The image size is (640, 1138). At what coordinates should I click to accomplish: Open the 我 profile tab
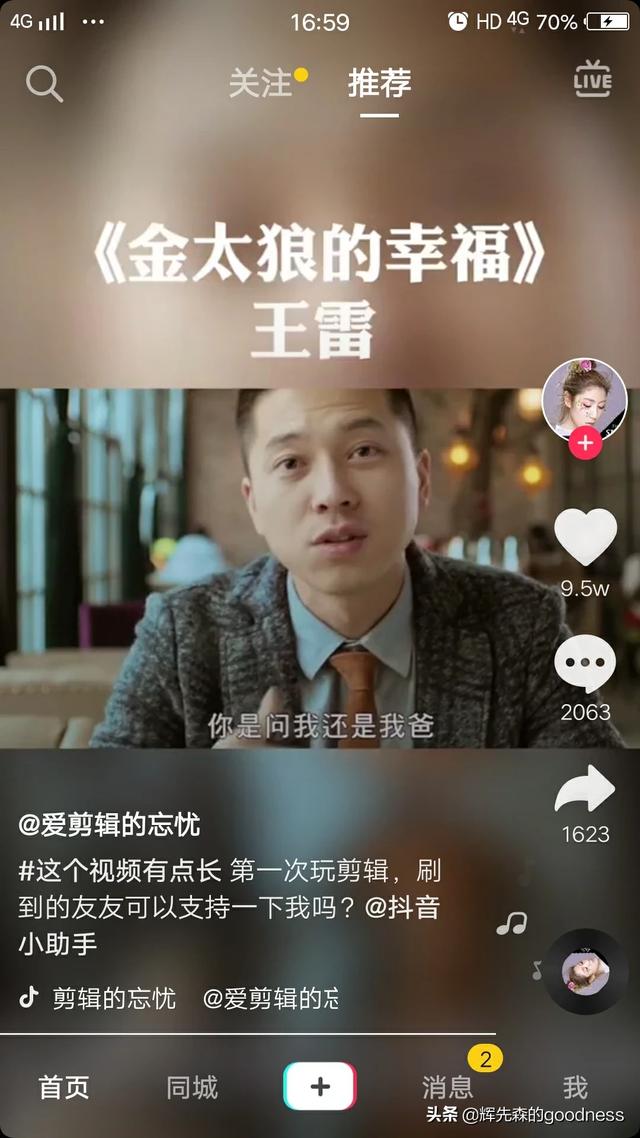[x=575, y=1087]
